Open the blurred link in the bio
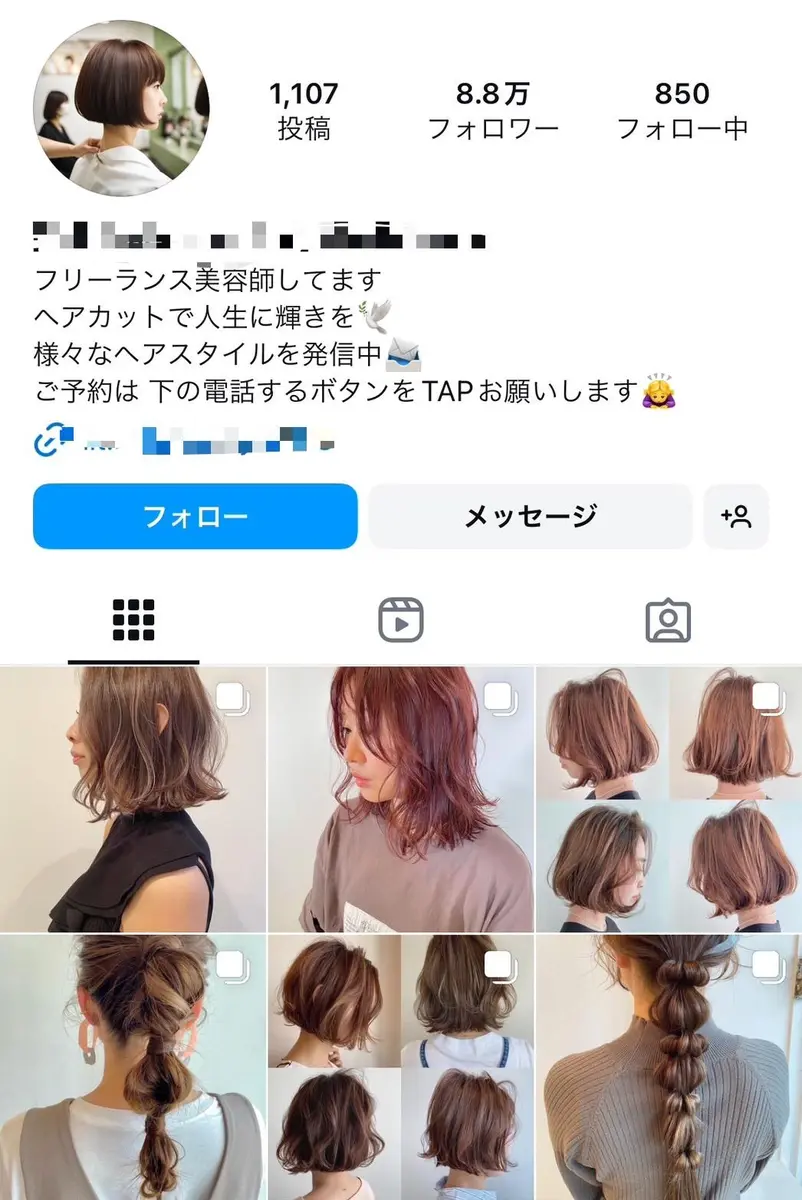 click(x=183, y=439)
